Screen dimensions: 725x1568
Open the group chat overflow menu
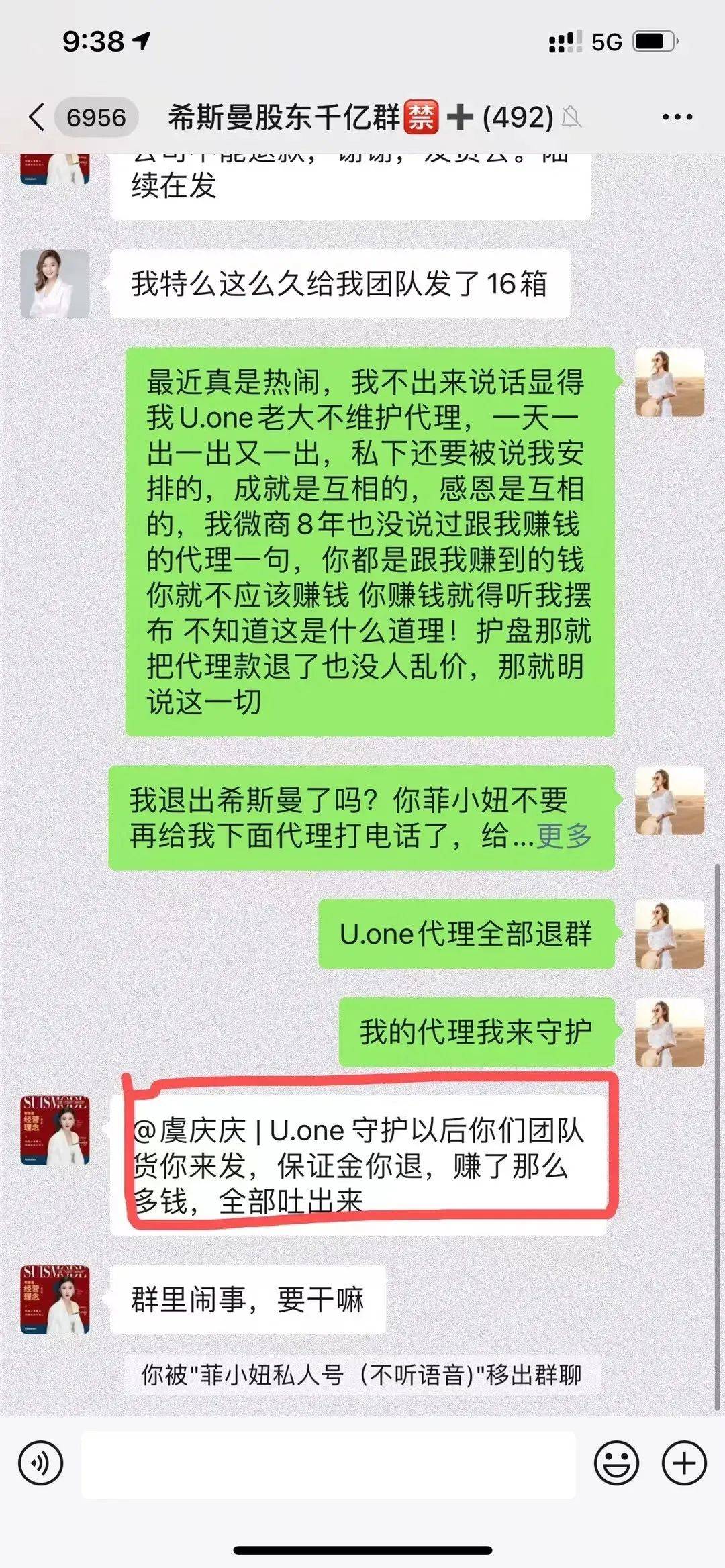tap(677, 117)
